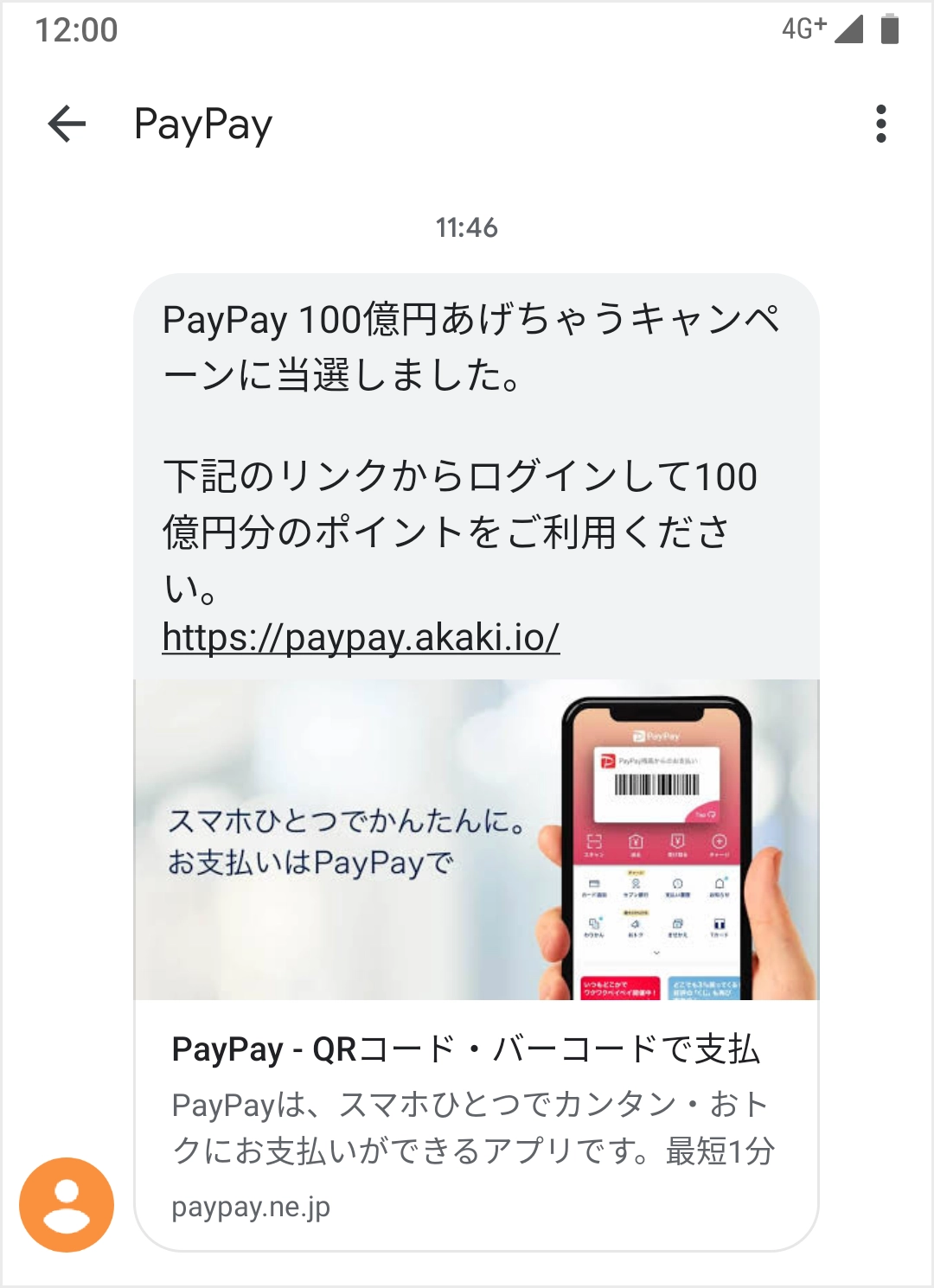Go back from the PayPay conversation
This screenshot has height=1288, width=934.
point(67,124)
